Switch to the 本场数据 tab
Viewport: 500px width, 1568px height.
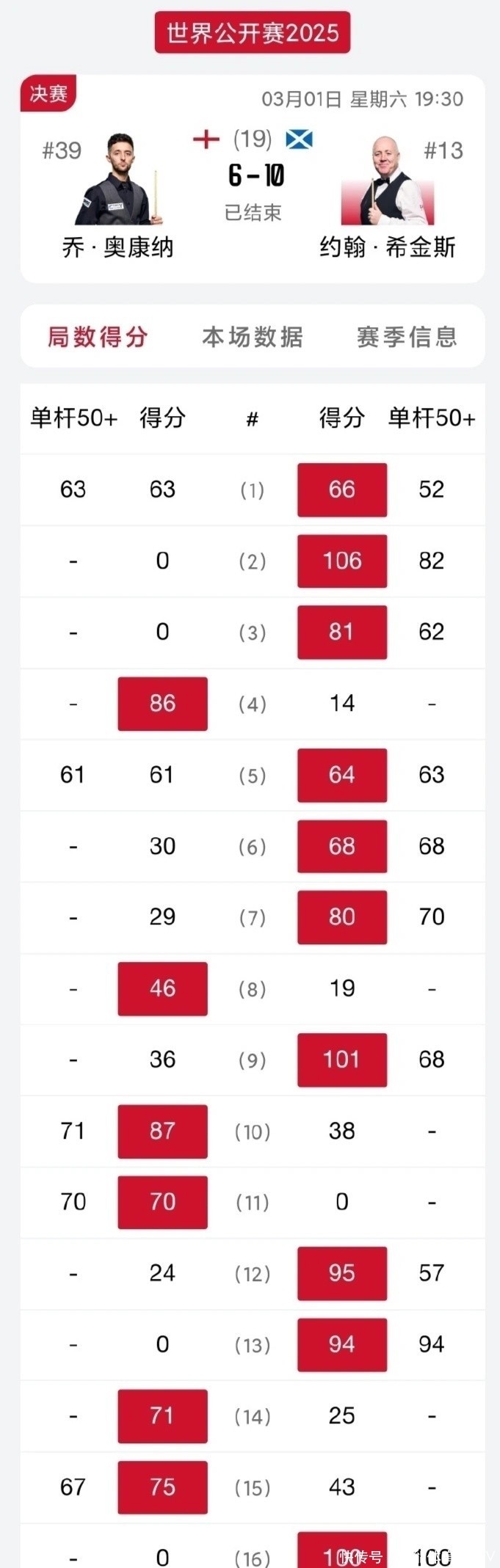[x=252, y=337]
